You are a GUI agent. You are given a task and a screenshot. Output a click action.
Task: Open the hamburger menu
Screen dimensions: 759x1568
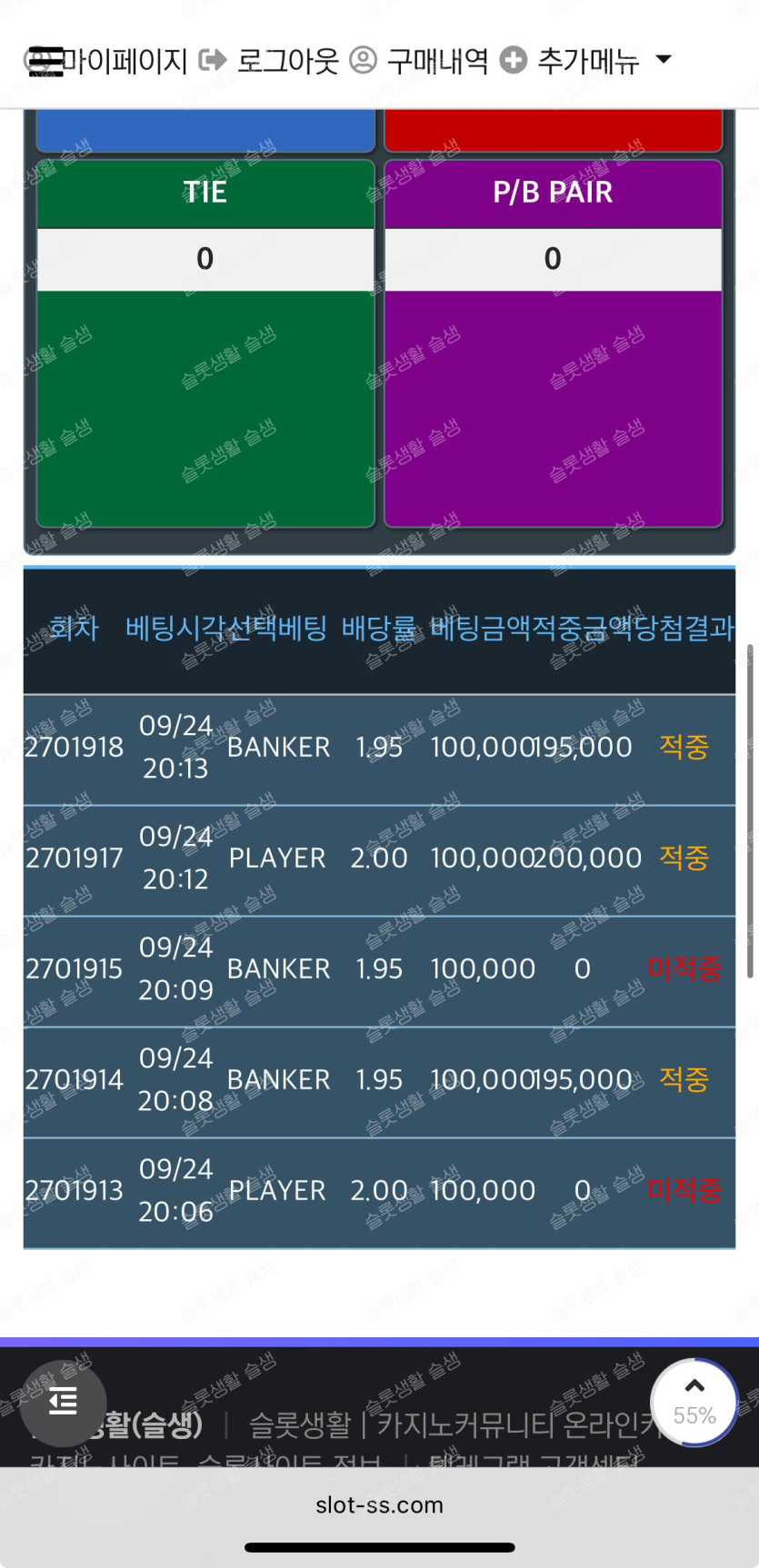pos(44,62)
